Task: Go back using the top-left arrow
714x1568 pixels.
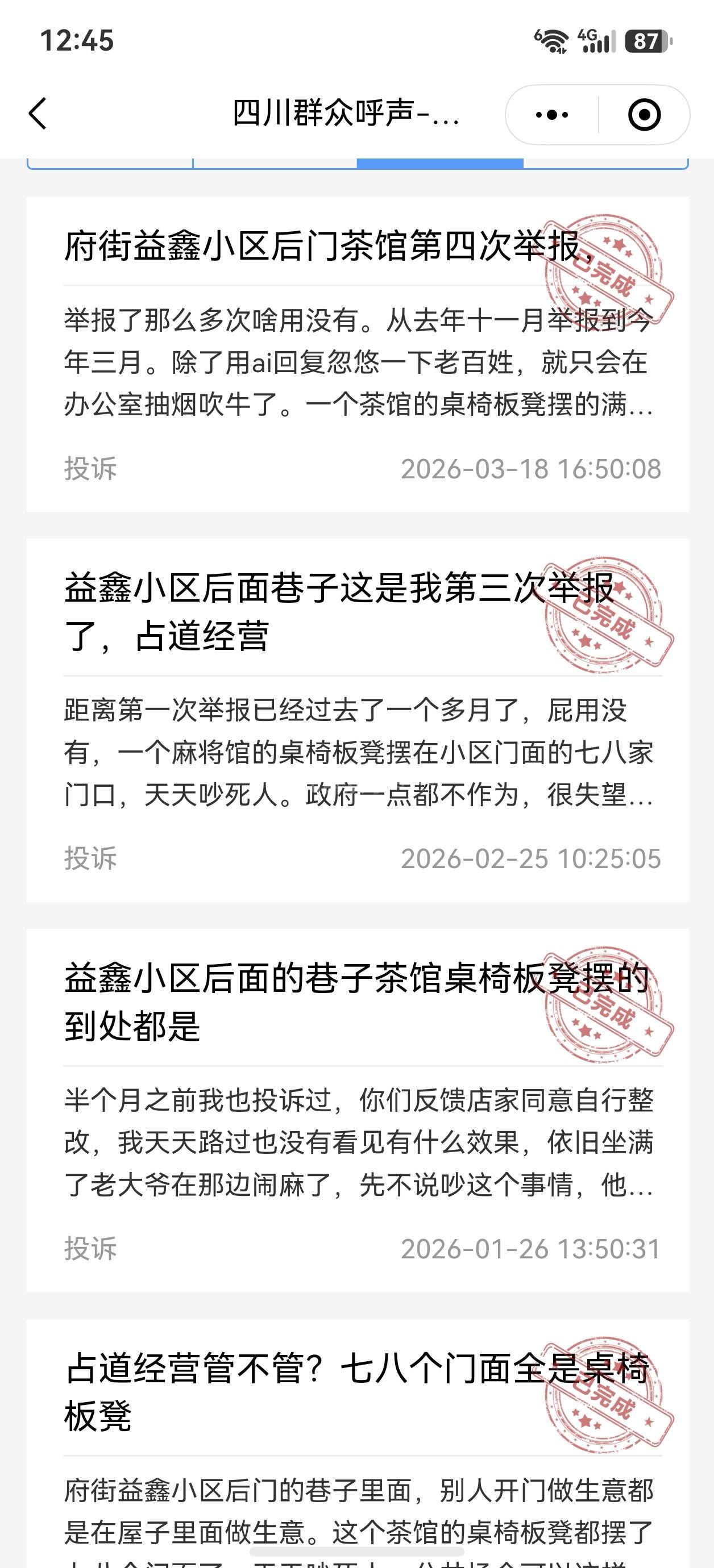Action: 38,114
